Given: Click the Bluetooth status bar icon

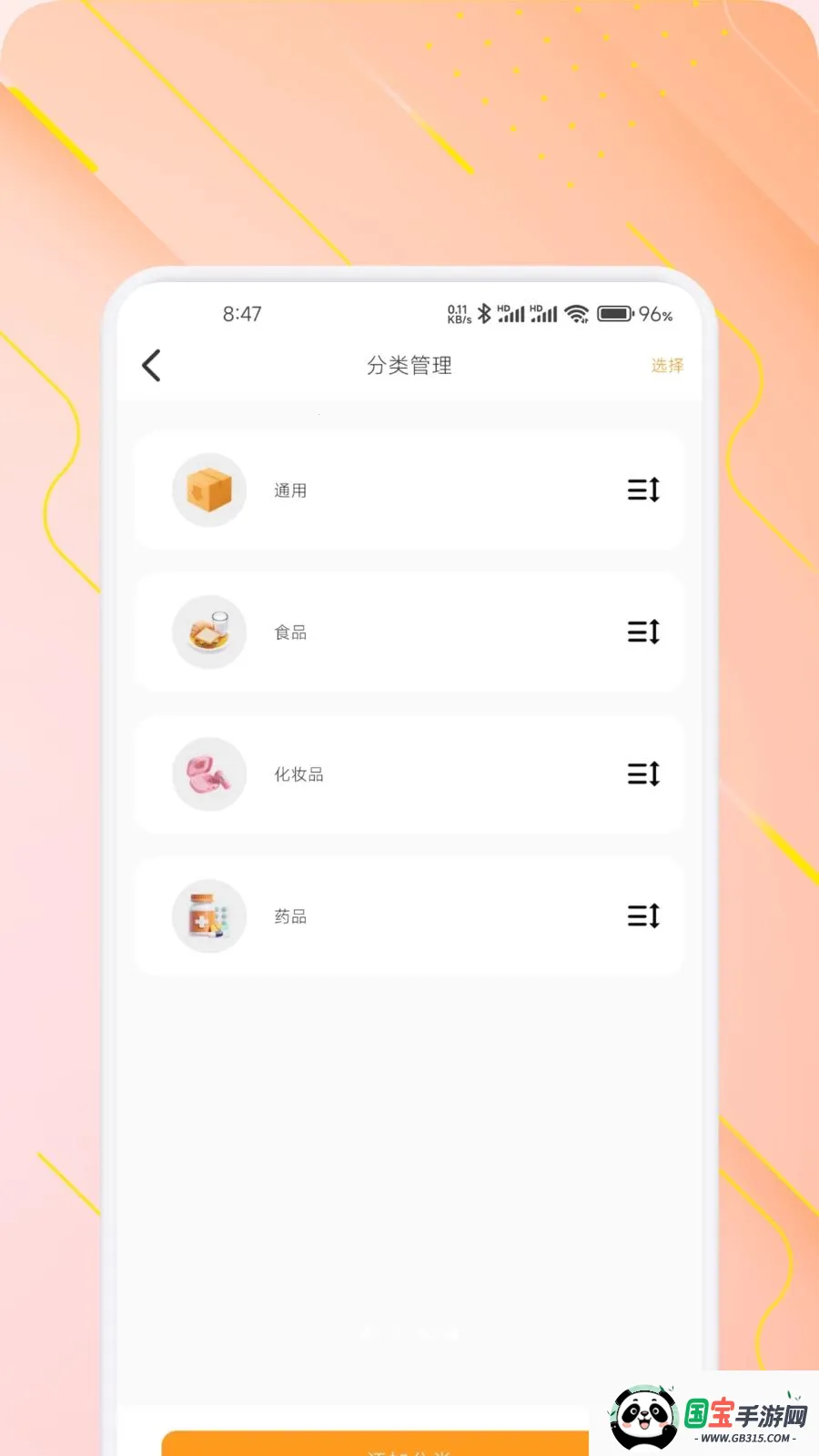Looking at the screenshot, I should click(x=483, y=312).
